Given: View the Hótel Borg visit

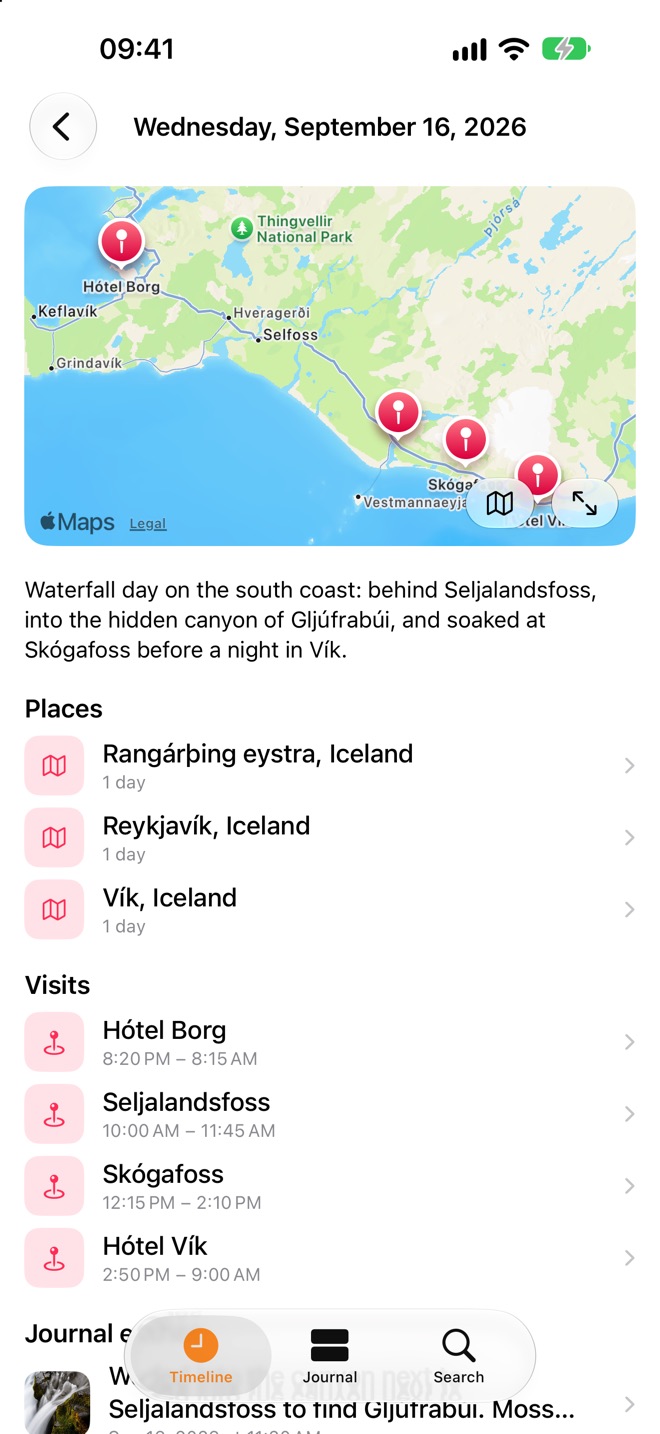Looking at the screenshot, I should coord(330,1042).
